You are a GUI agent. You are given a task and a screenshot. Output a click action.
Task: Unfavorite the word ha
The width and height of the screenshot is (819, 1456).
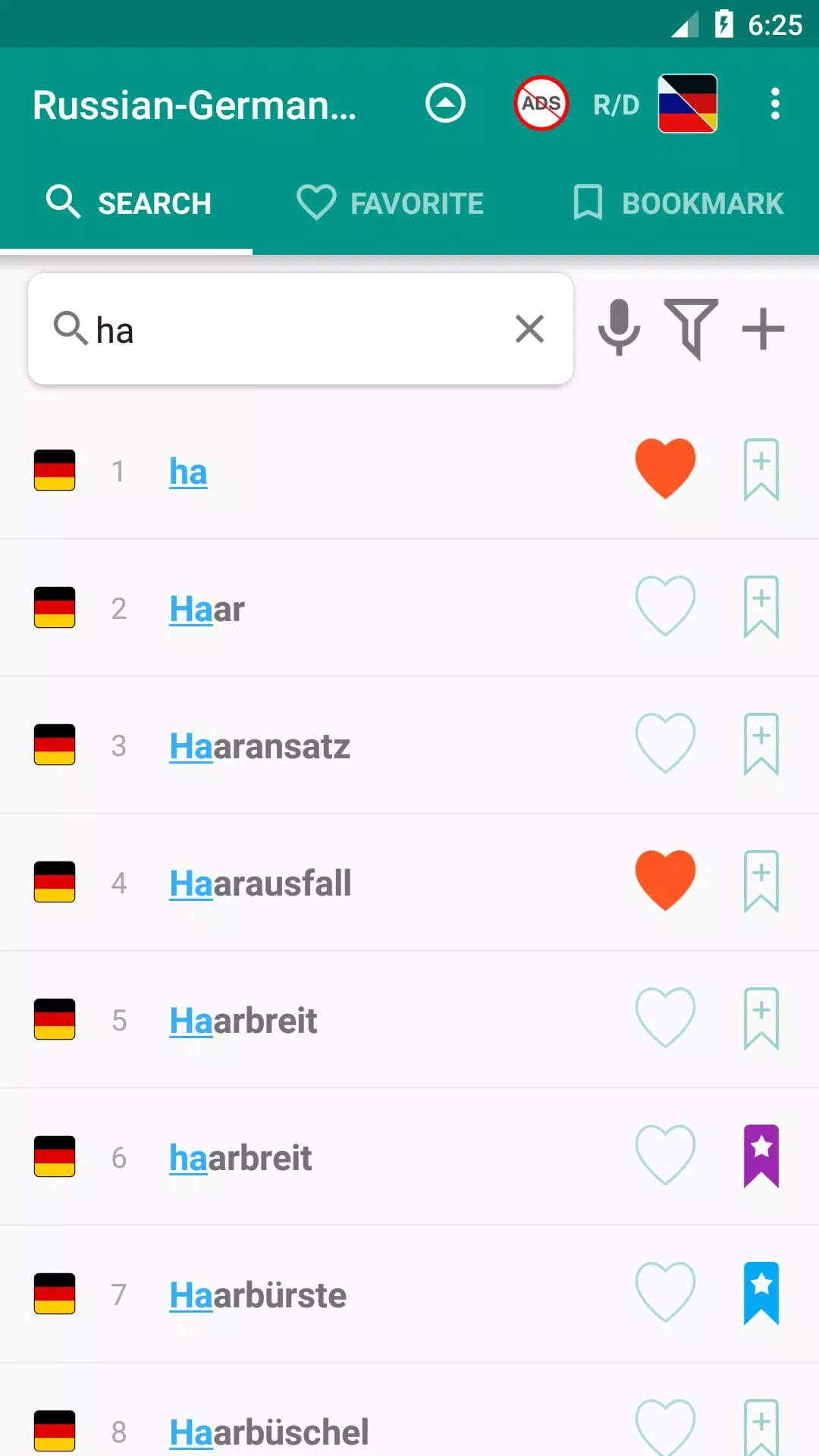click(665, 469)
